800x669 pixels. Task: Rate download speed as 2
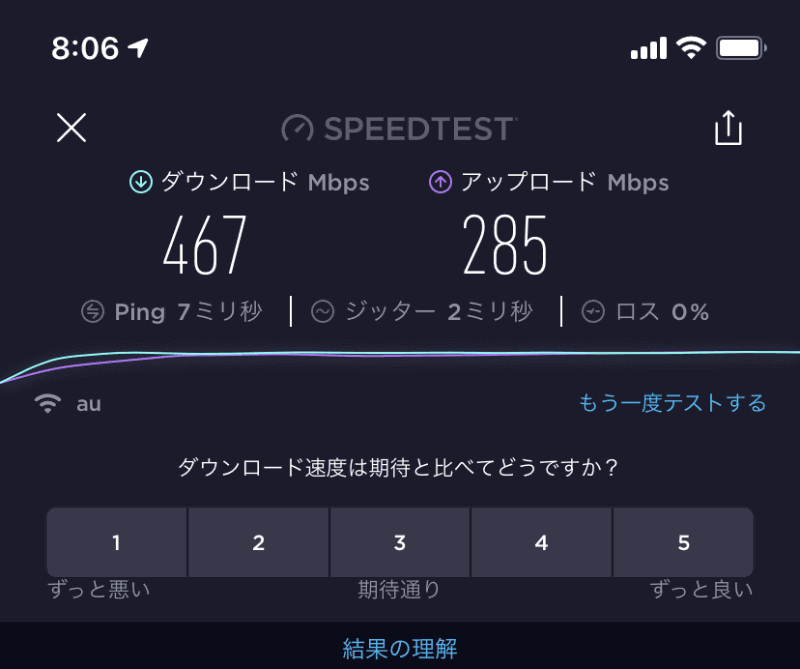click(x=258, y=543)
